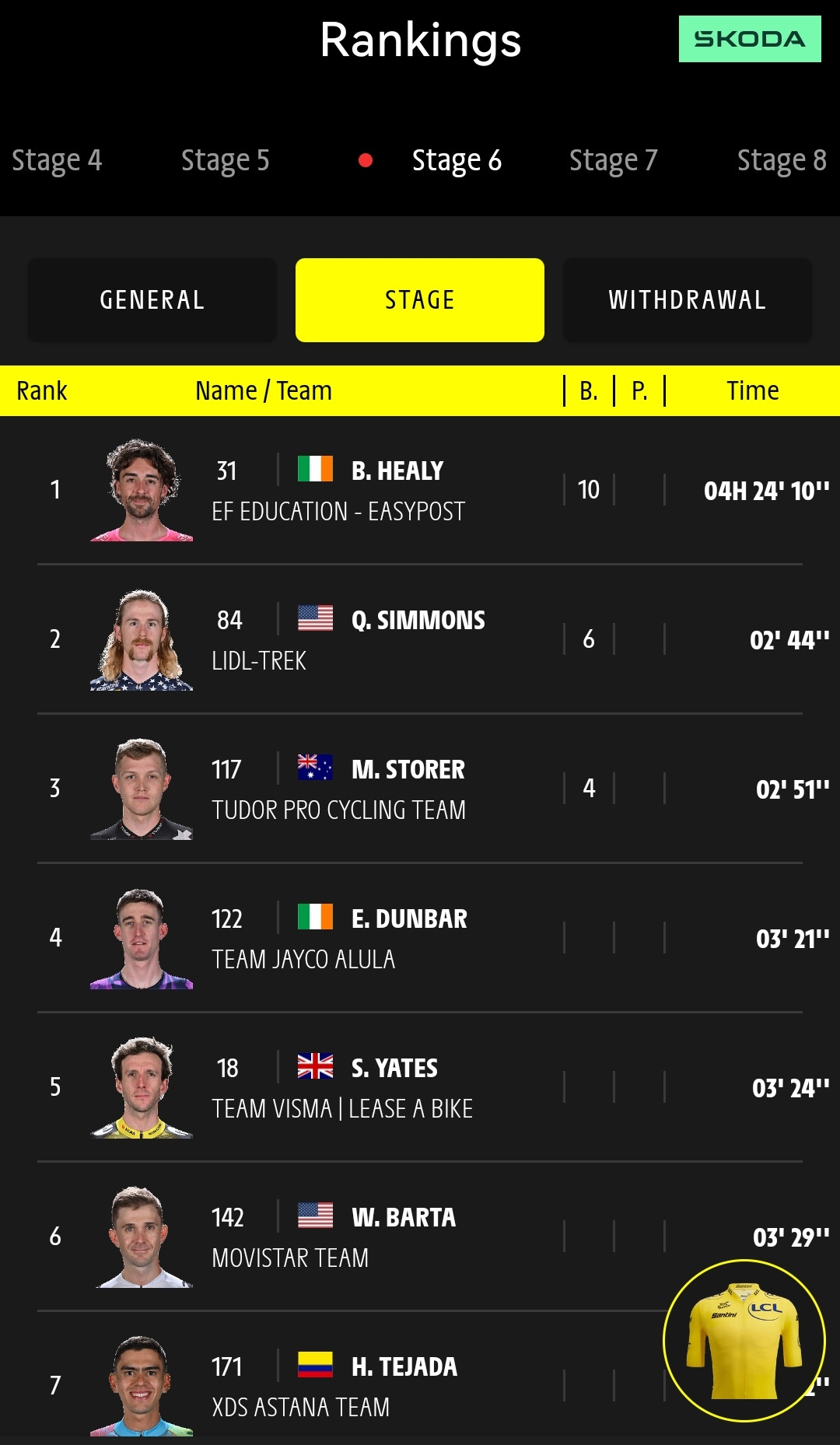Open W. Barta's rider row
The height and width of the screenshot is (1445, 840).
click(420, 1237)
